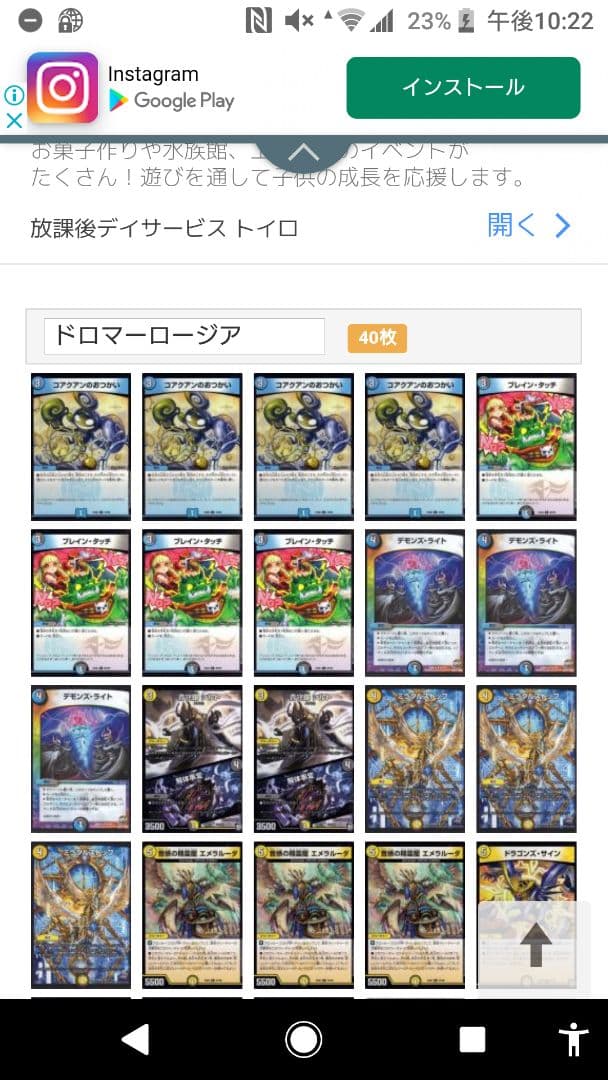Open the 放課後デイサービス トイロ ad link

tap(529, 226)
